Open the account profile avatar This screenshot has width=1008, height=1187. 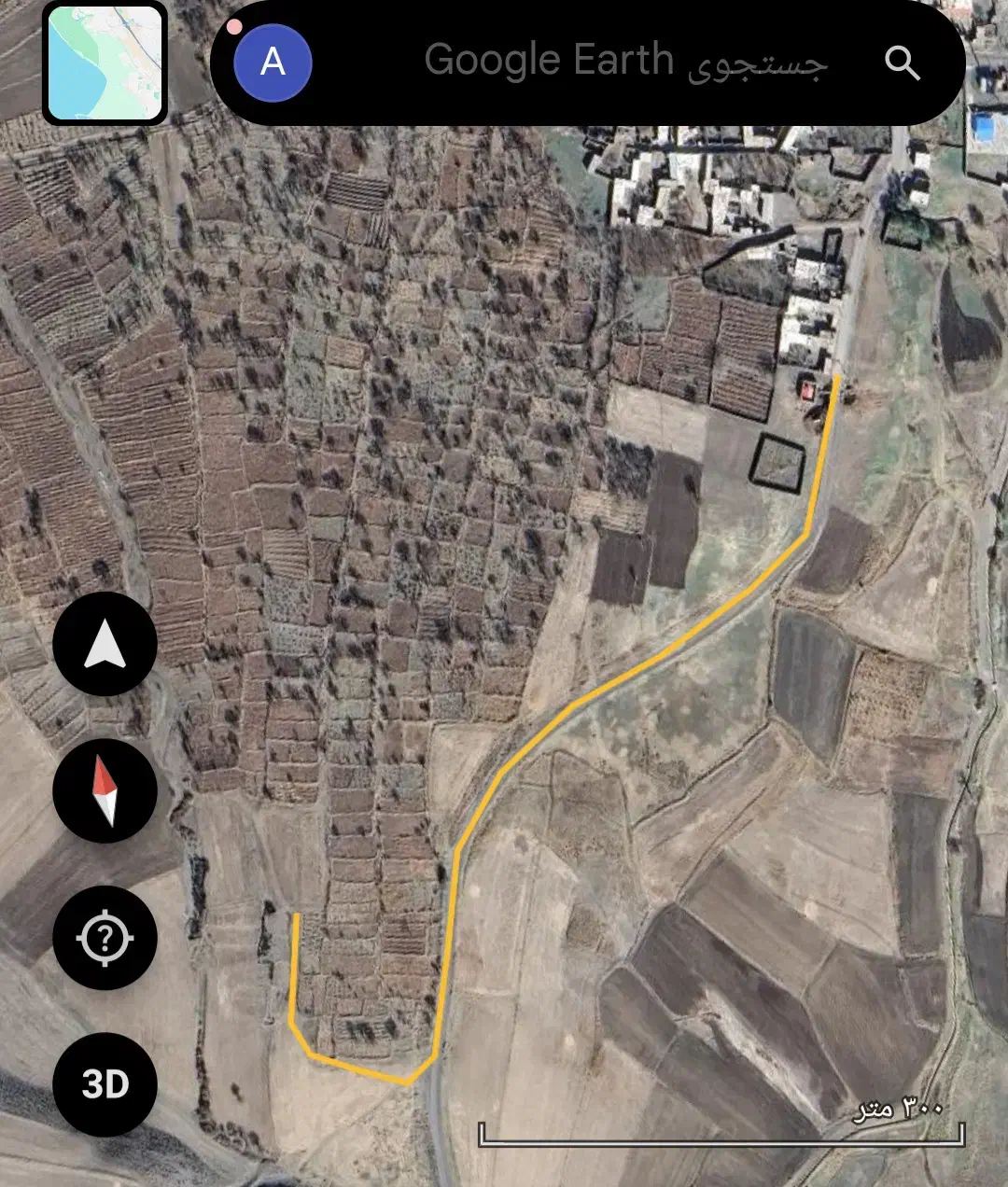(273, 63)
